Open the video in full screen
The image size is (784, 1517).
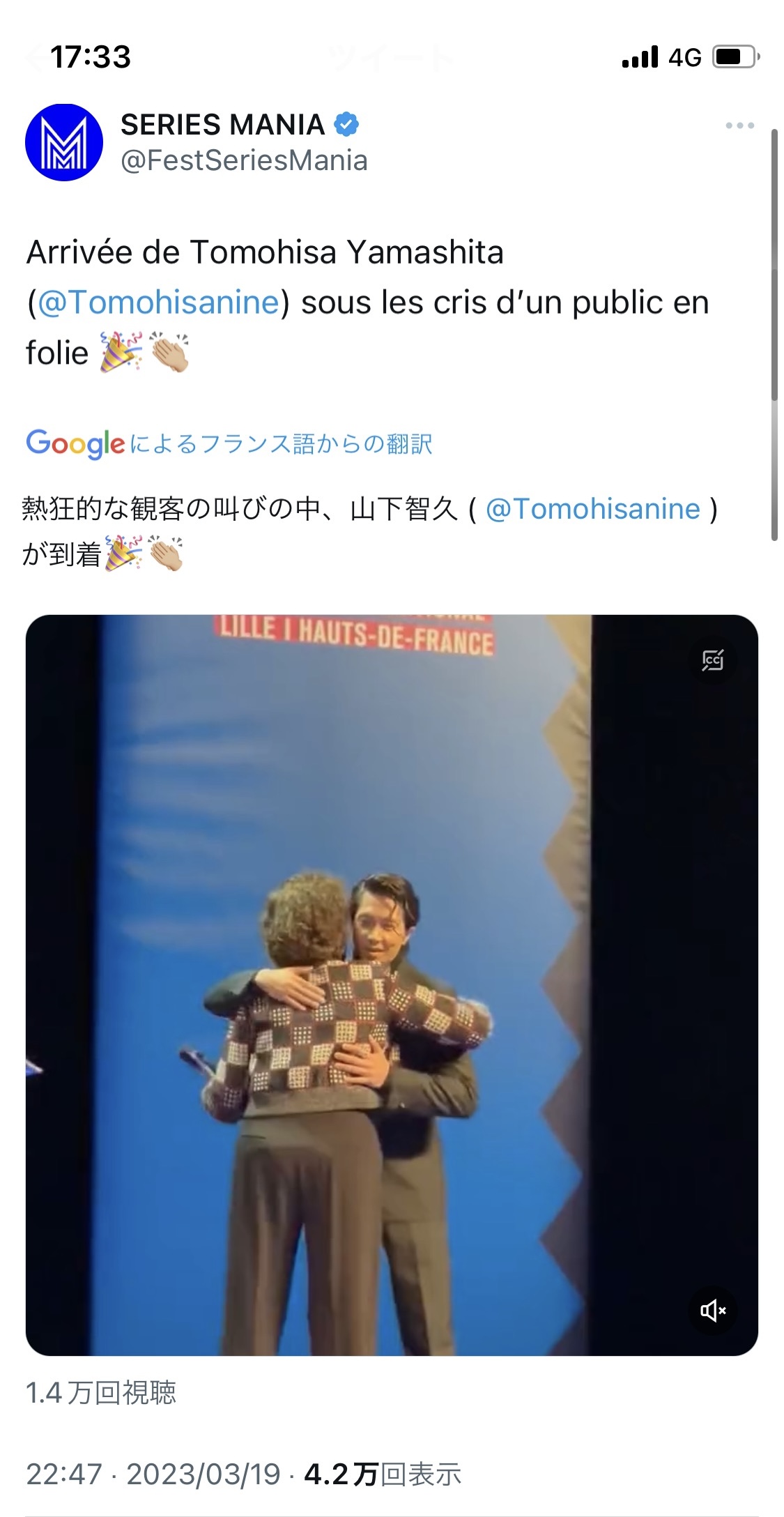point(392,985)
